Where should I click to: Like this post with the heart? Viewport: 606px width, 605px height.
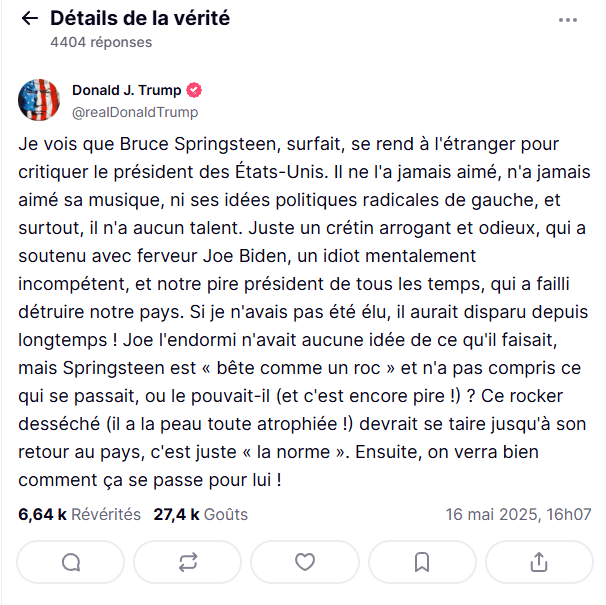coord(305,561)
